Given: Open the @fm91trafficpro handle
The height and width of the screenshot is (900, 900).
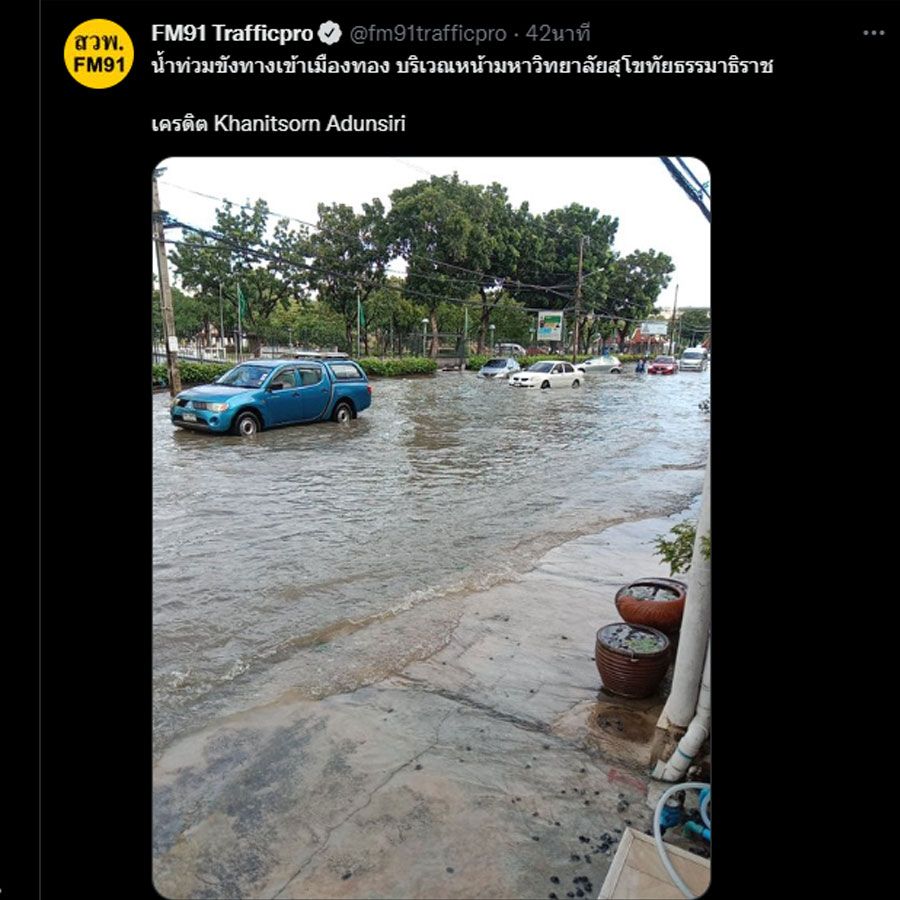Looking at the screenshot, I should tap(427, 34).
